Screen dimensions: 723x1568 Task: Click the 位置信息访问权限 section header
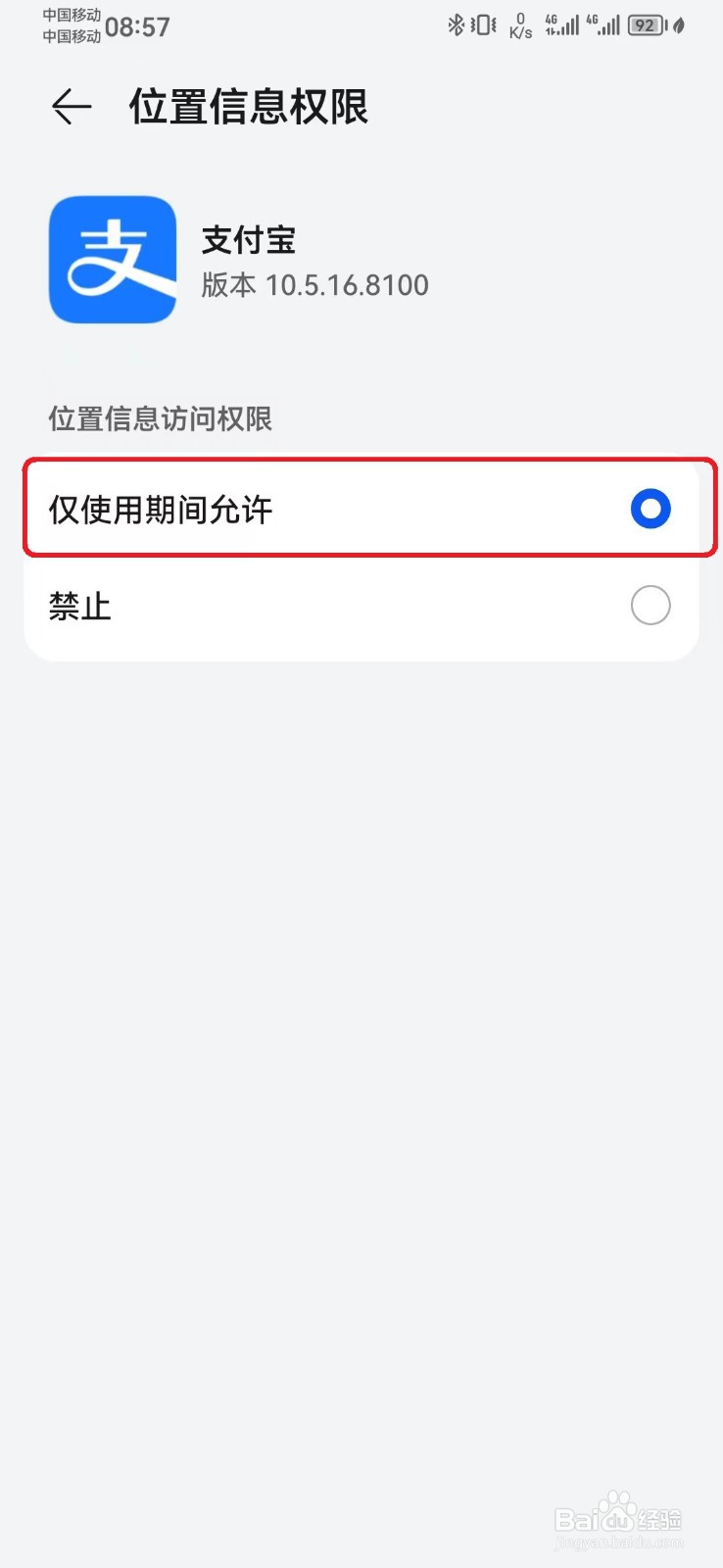[x=160, y=419]
